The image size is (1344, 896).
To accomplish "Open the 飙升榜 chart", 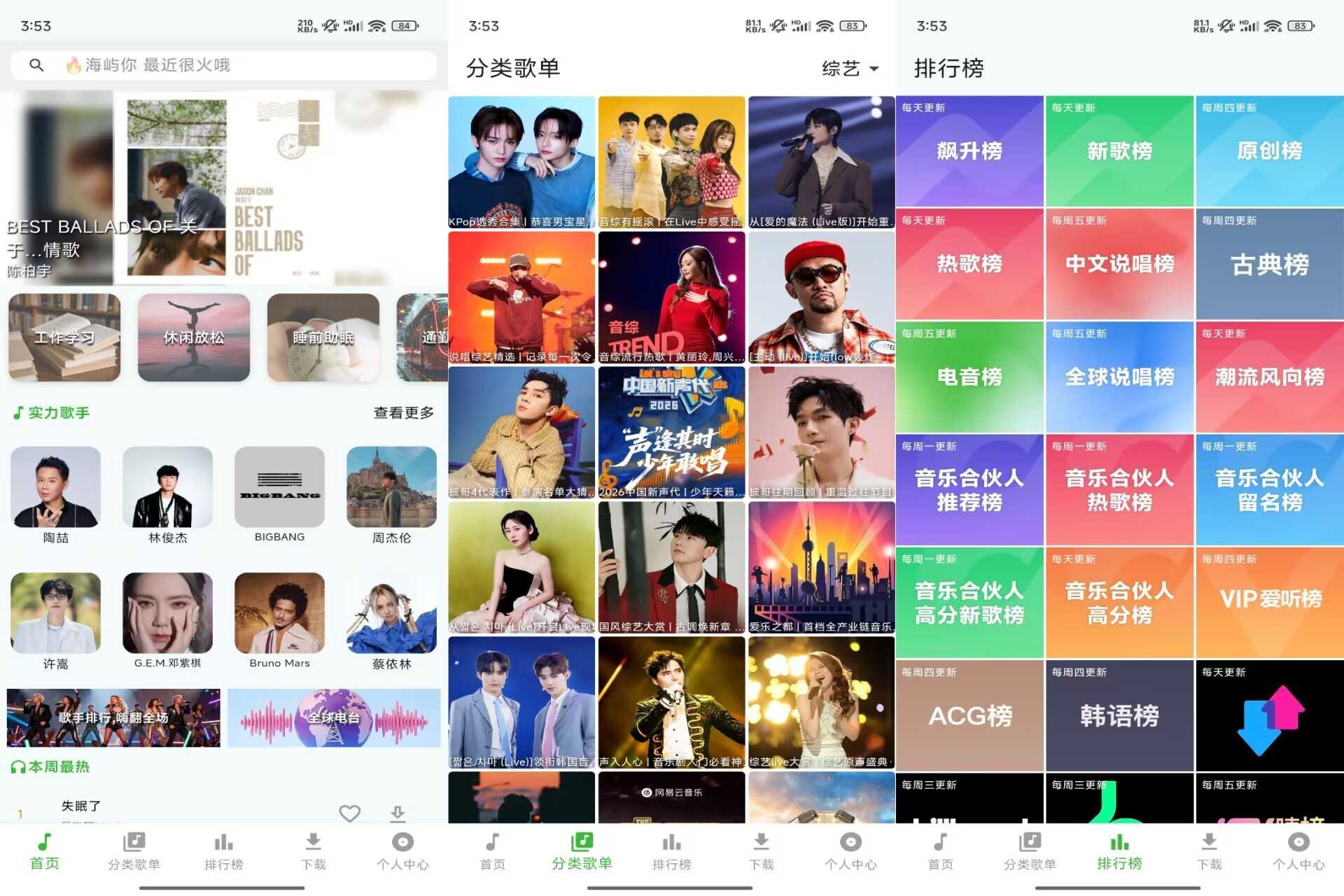I will (x=969, y=151).
